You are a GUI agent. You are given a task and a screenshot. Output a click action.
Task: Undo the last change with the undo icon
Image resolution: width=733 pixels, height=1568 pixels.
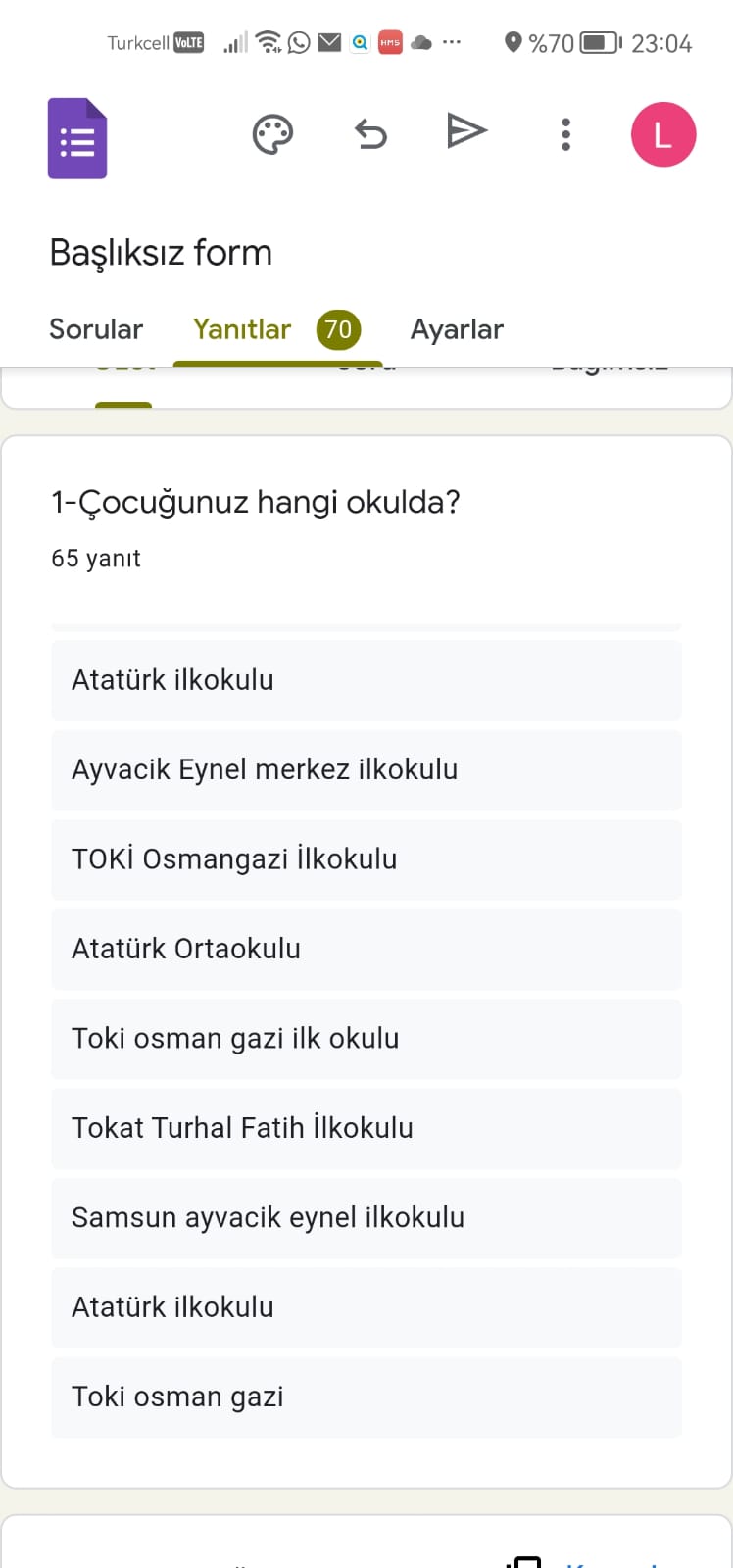pyautogui.click(x=369, y=133)
